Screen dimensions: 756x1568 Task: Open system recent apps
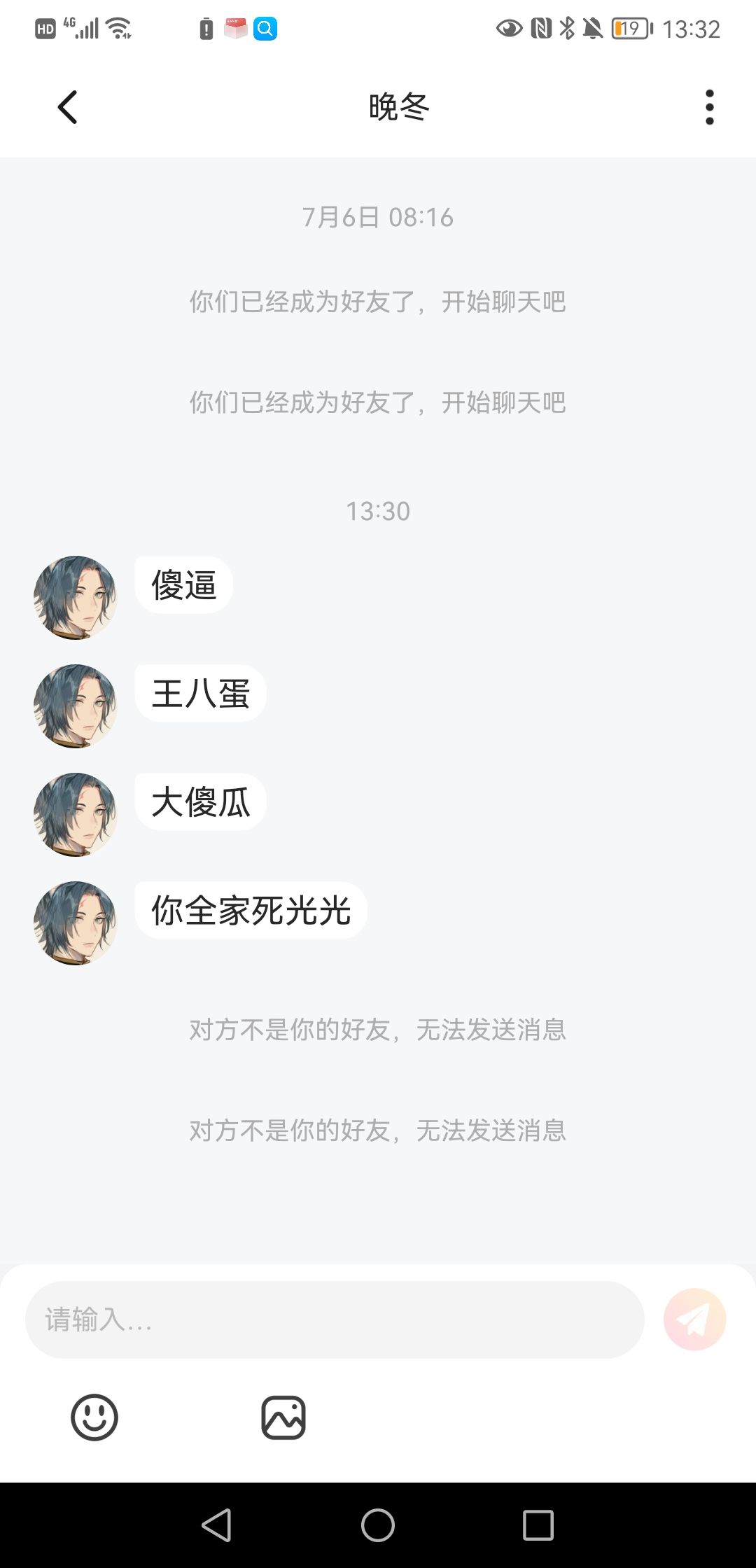point(538,1525)
